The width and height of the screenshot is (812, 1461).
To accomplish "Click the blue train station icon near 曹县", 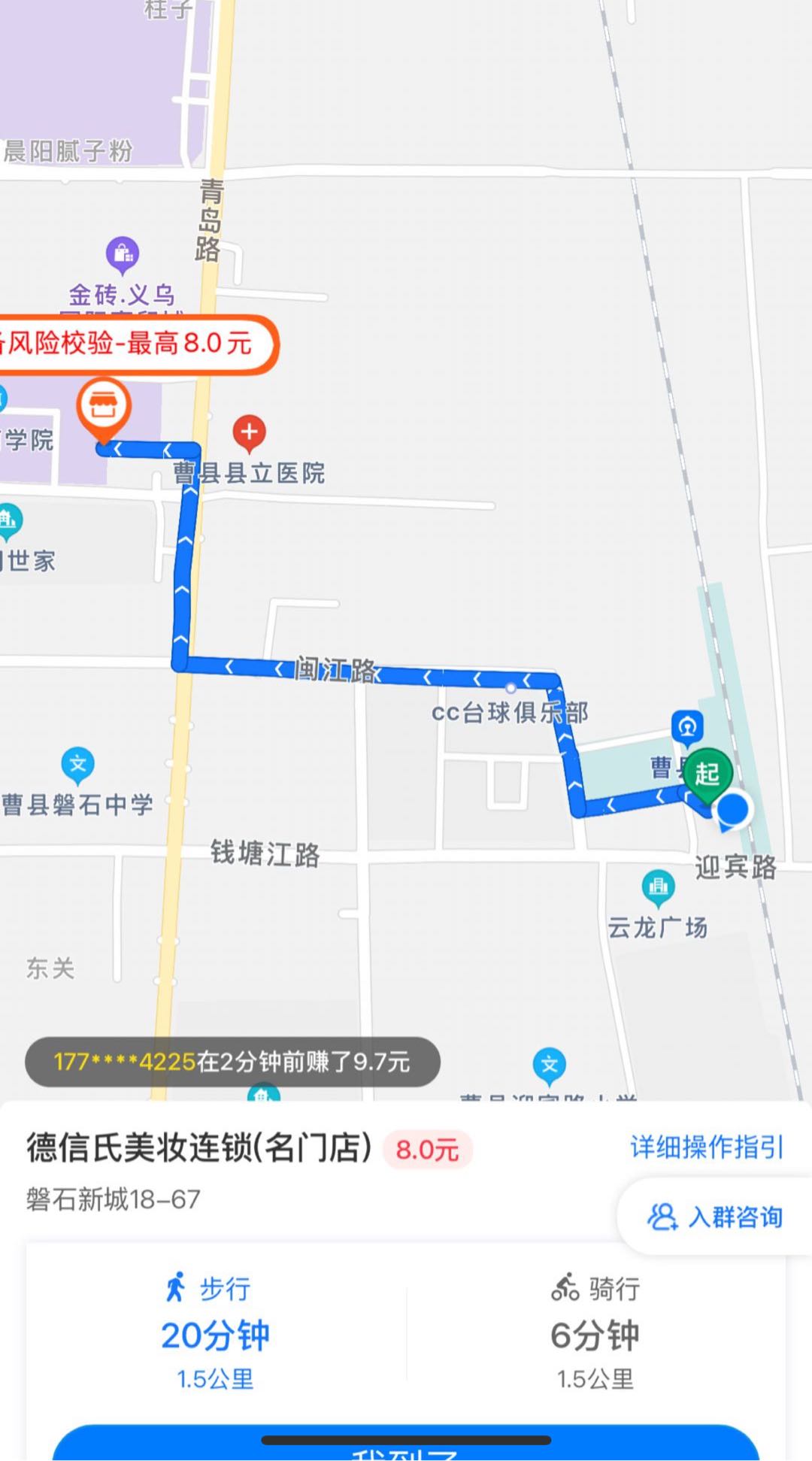I will click(689, 724).
